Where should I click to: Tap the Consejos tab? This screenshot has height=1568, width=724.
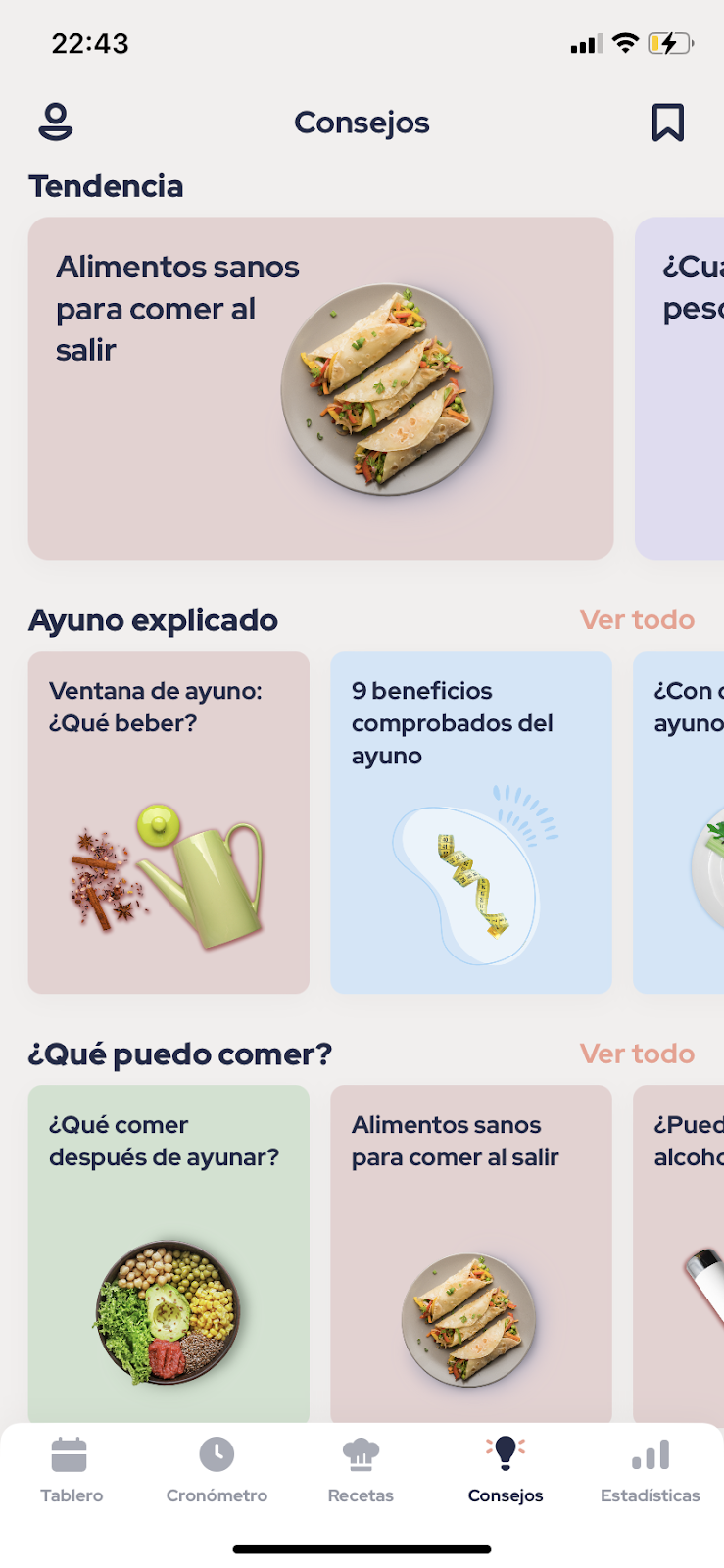coord(506,1470)
